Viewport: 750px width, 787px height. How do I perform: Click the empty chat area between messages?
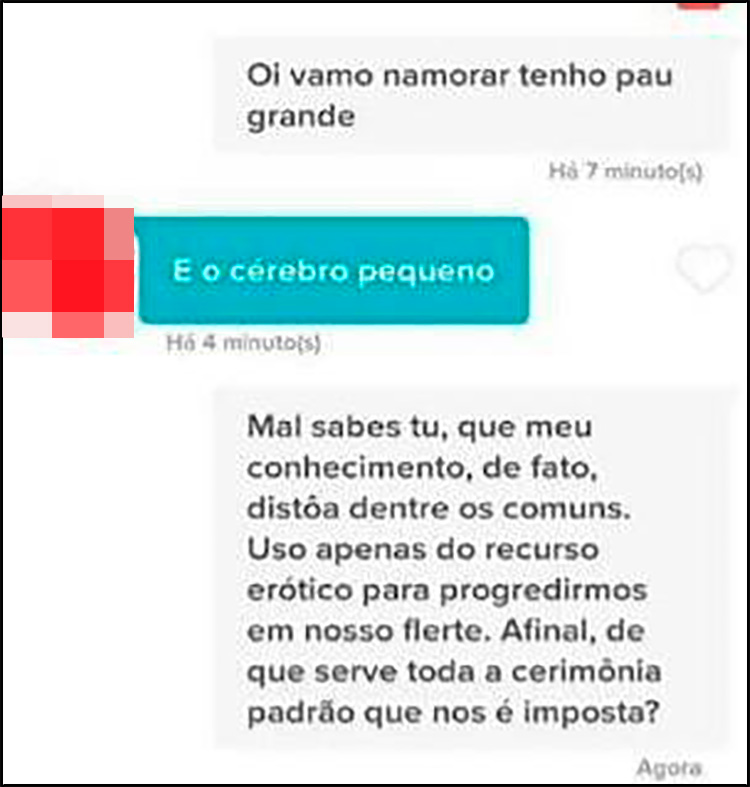click(x=375, y=370)
